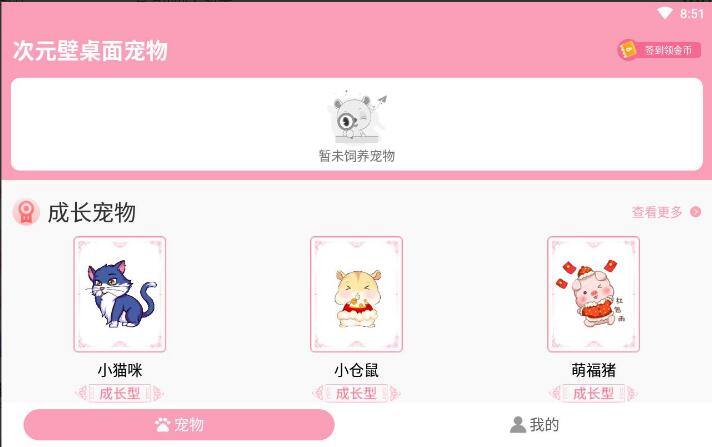Switch to the 我的 tab
Viewport: 712px width, 447px height.
[x=534, y=425]
